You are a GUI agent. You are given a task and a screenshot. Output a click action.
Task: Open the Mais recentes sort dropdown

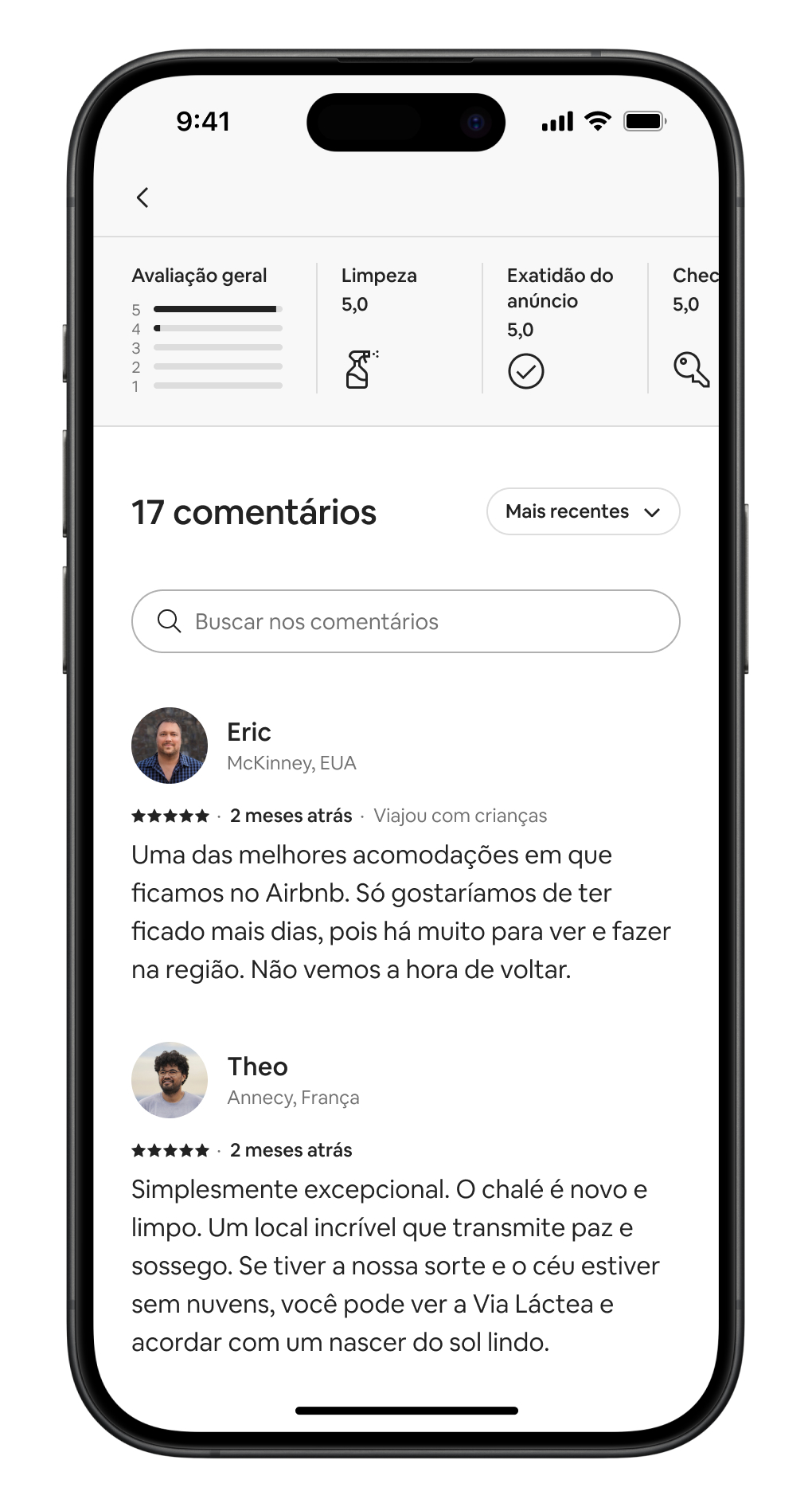coord(583,511)
